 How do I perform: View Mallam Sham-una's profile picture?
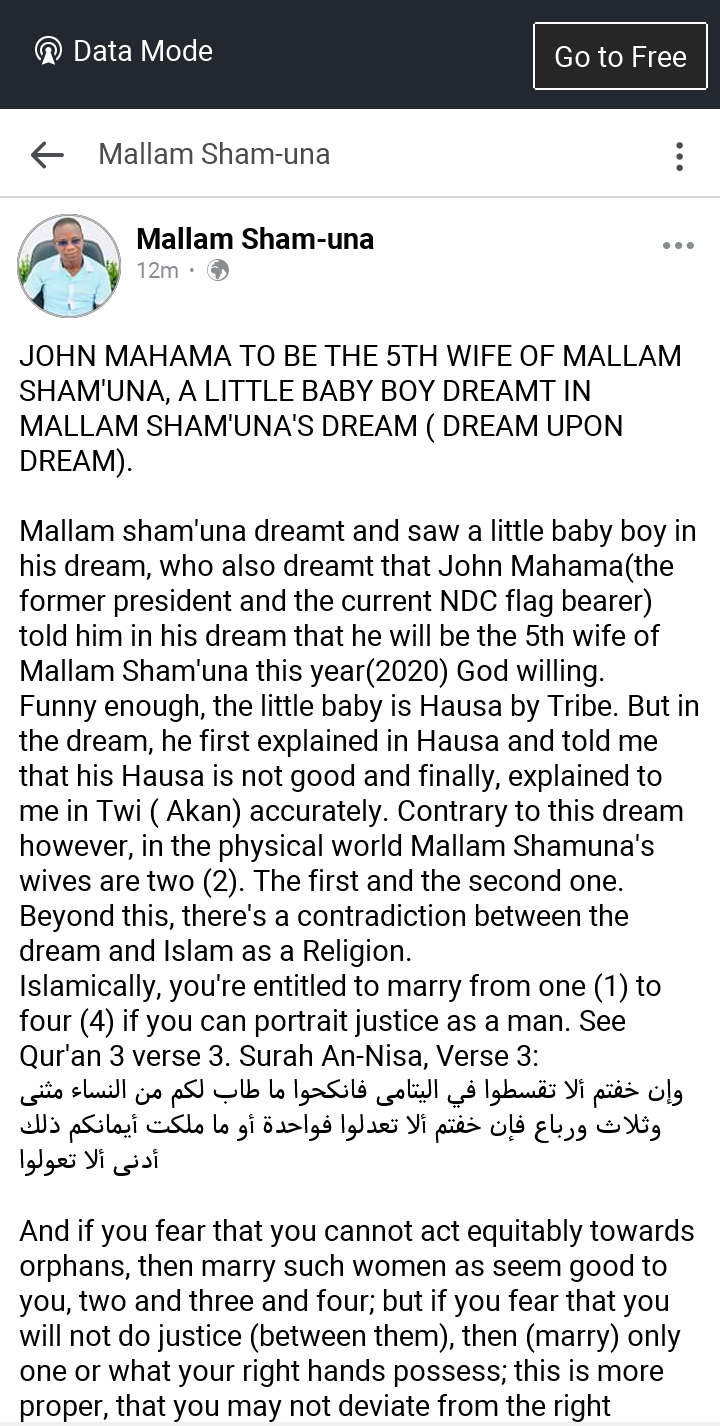click(x=69, y=266)
